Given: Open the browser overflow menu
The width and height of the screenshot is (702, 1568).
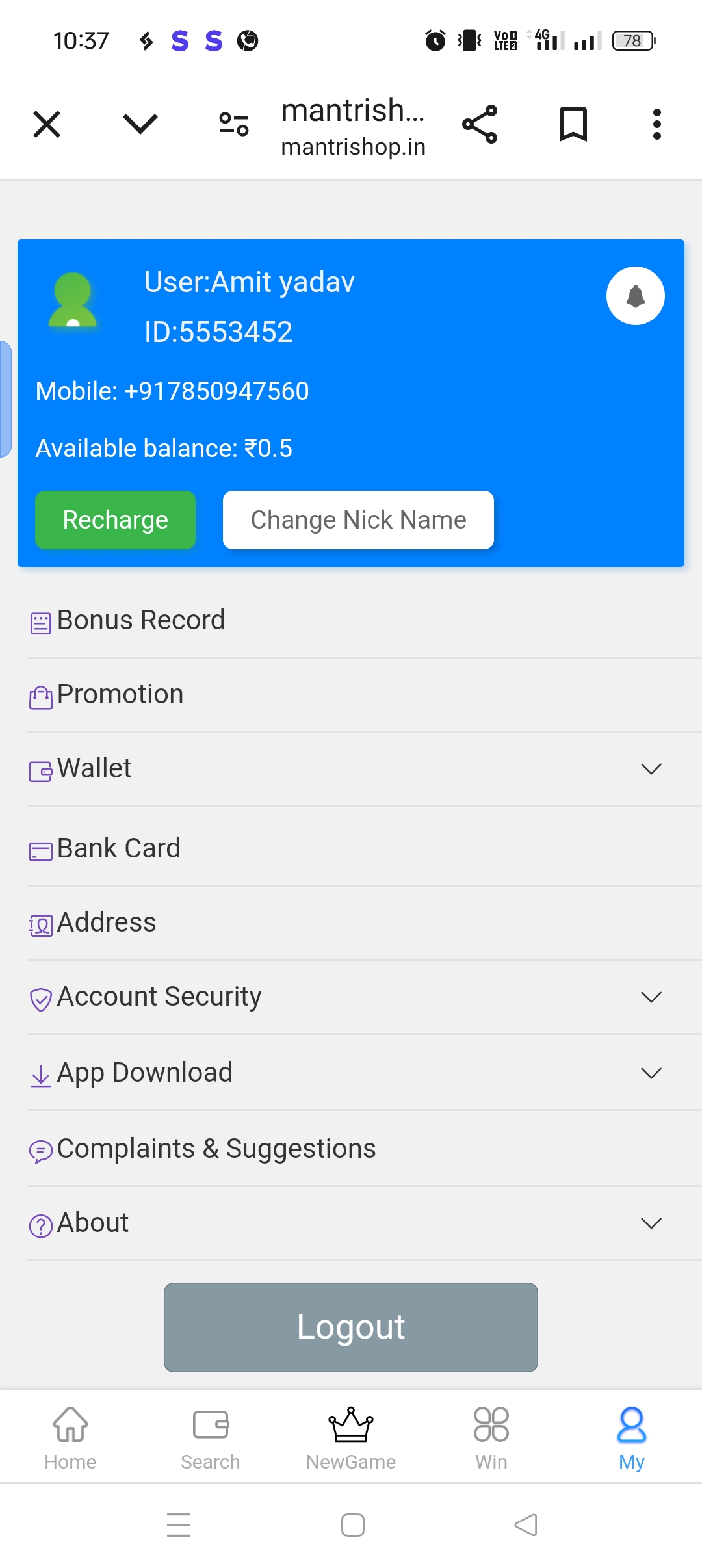Looking at the screenshot, I should coord(657,124).
